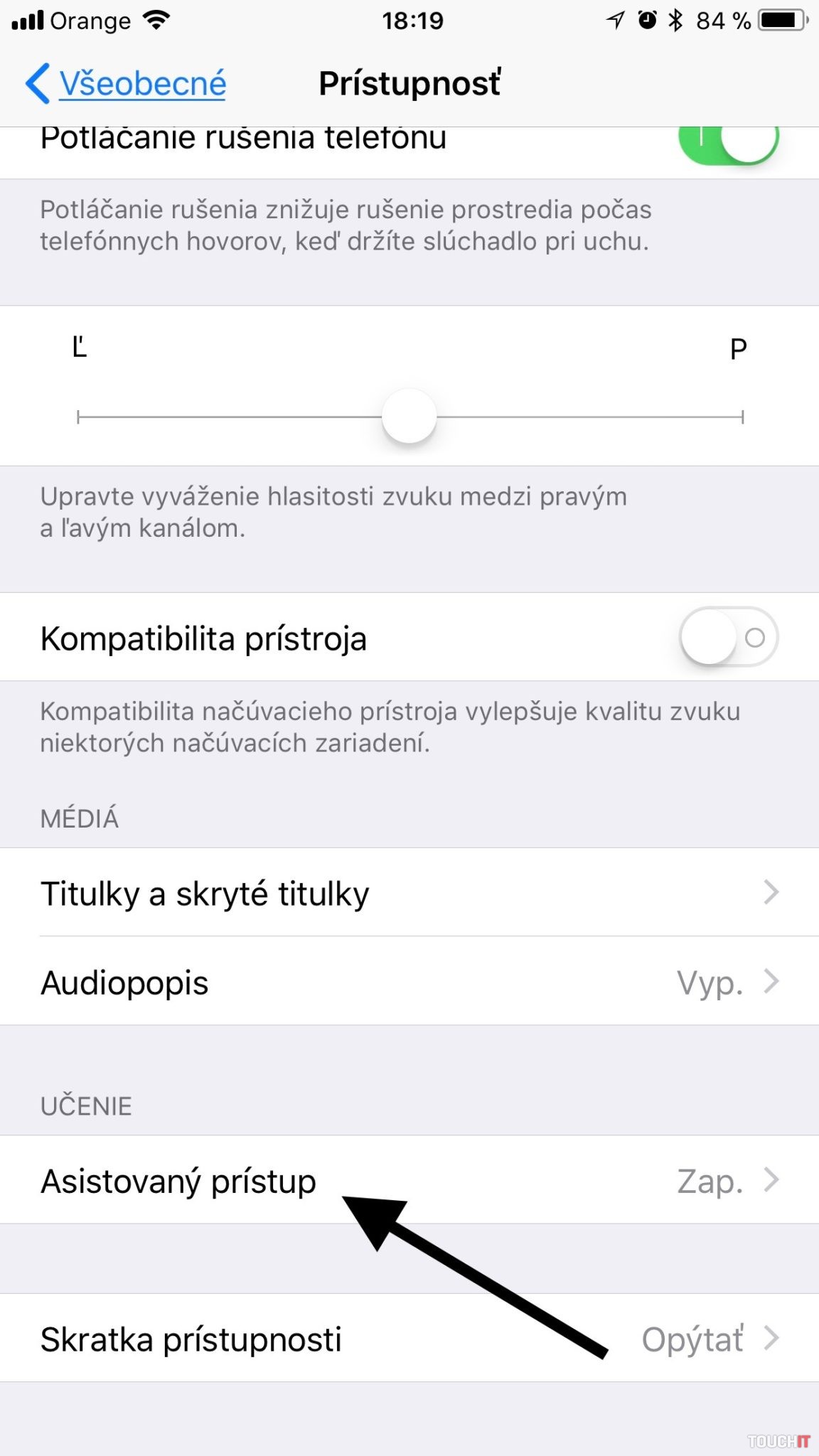Enable Kompatibilita prístroja switch
The width and height of the screenshot is (819, 1456).
(x=728, y=637)
